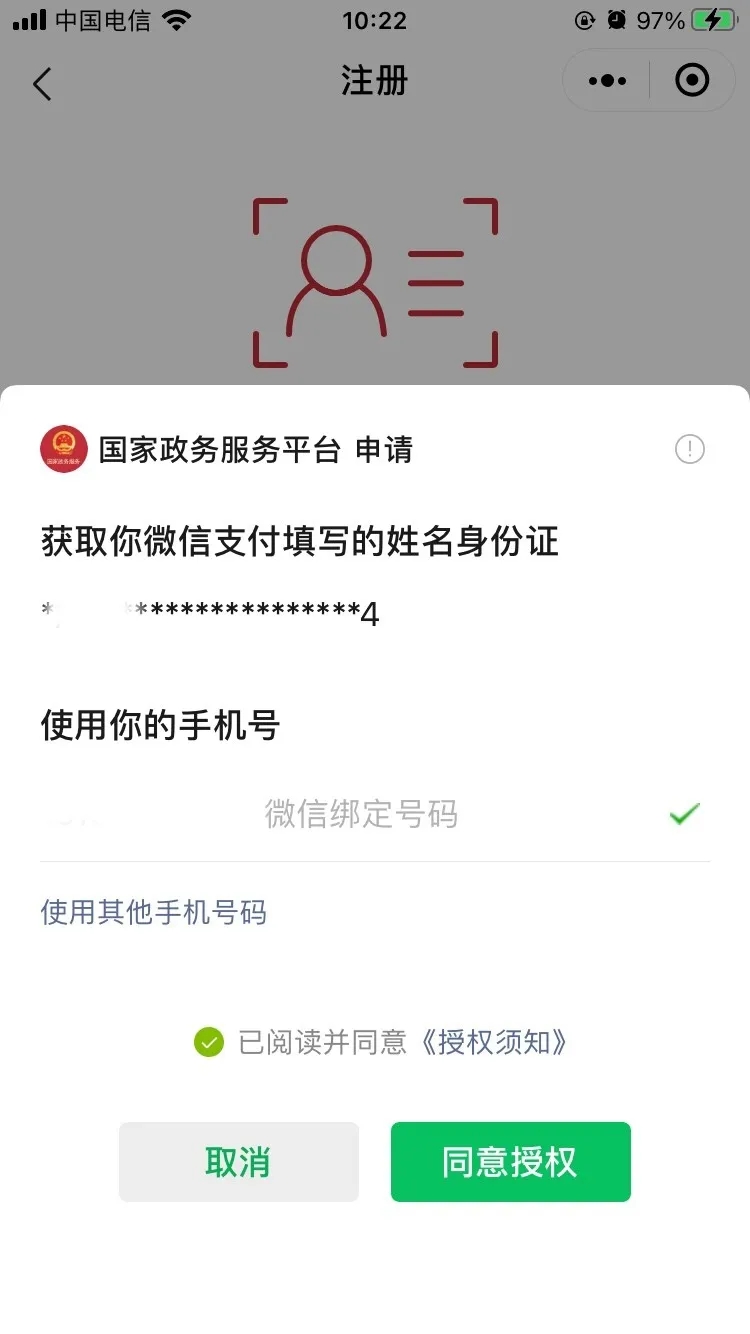Open the info icon beside 国家政务服务平台 申请
The image size is (750, 1334).
(x=689, y=450)
